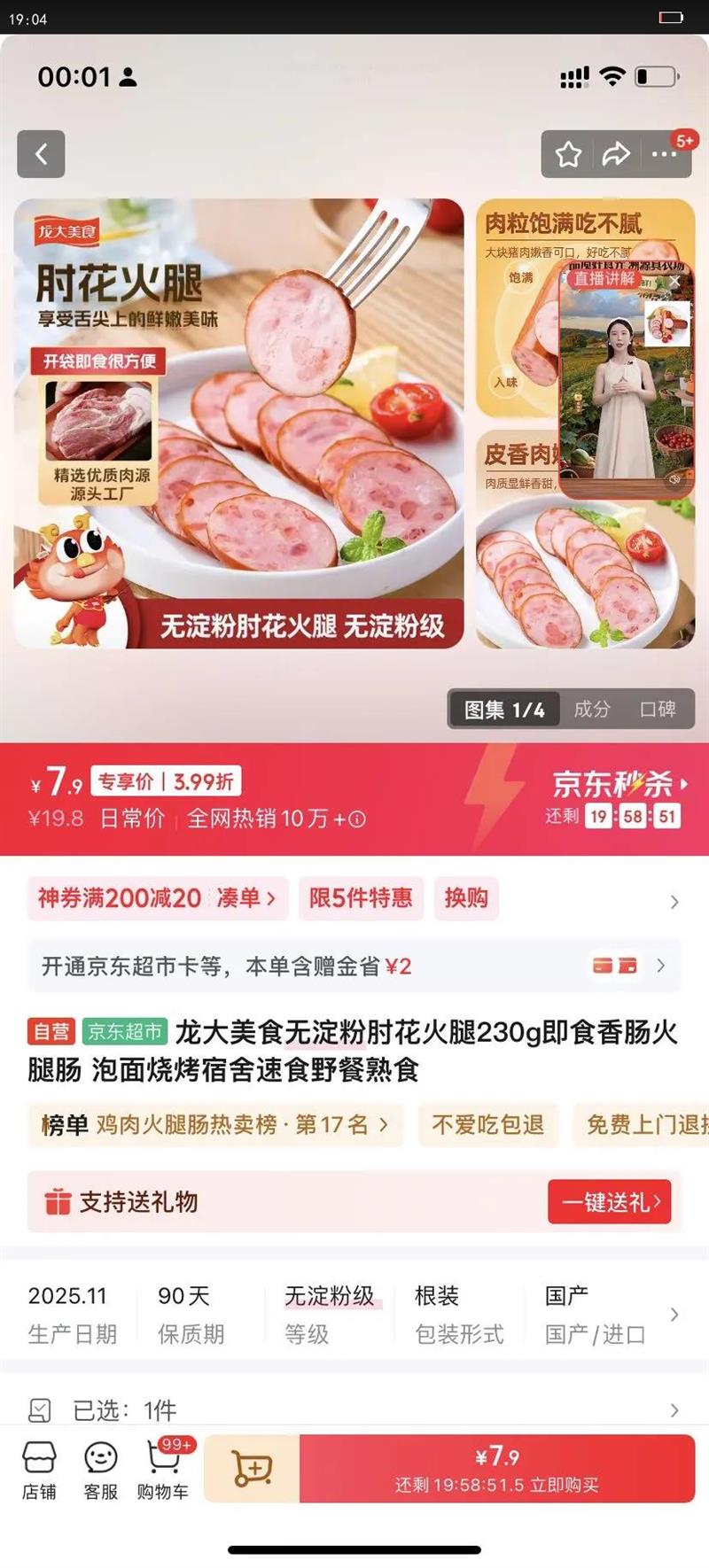Close the 直播讲解 live video popup
Viewport: 709px width, 1568px height.
pos(674,281)
